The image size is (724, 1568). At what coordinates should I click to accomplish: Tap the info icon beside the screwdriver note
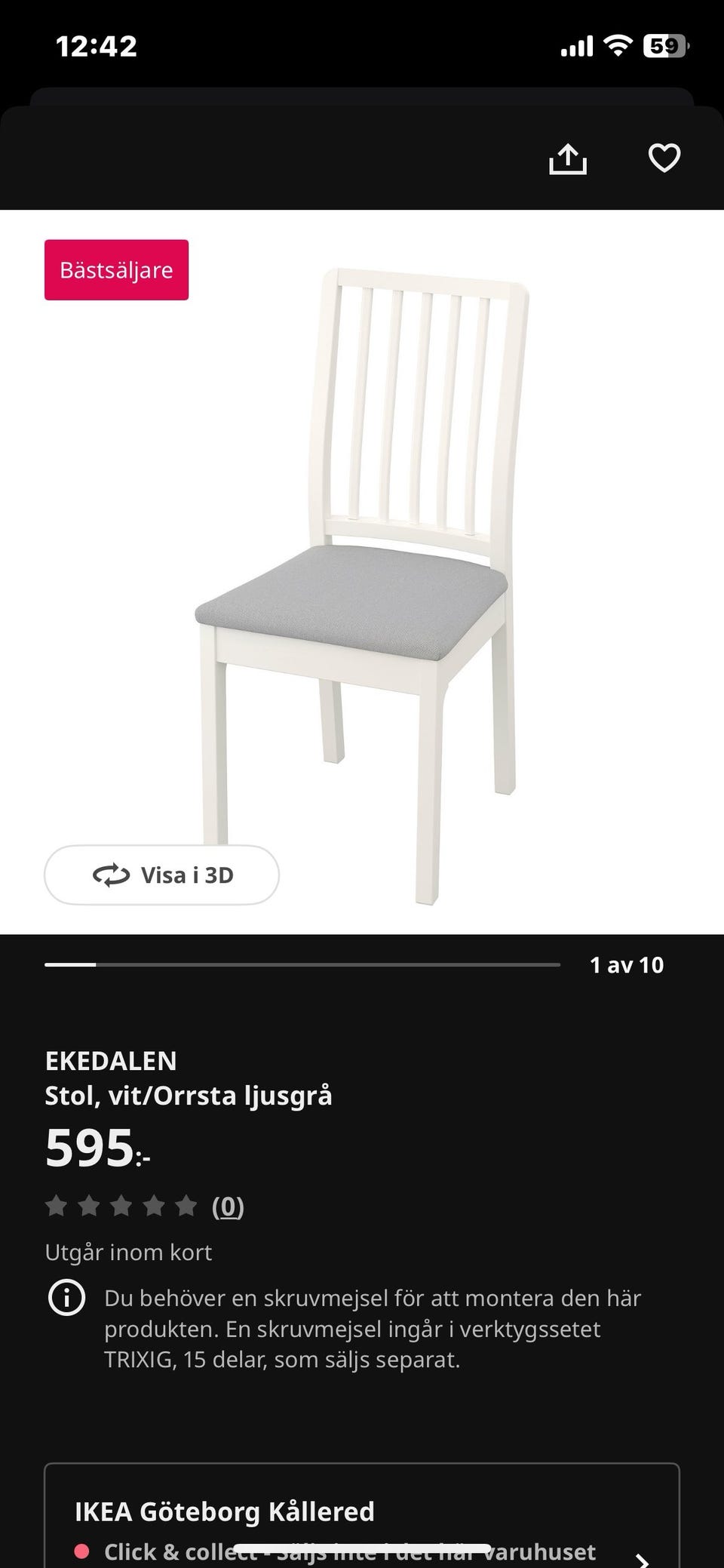tap(66, 1298)
